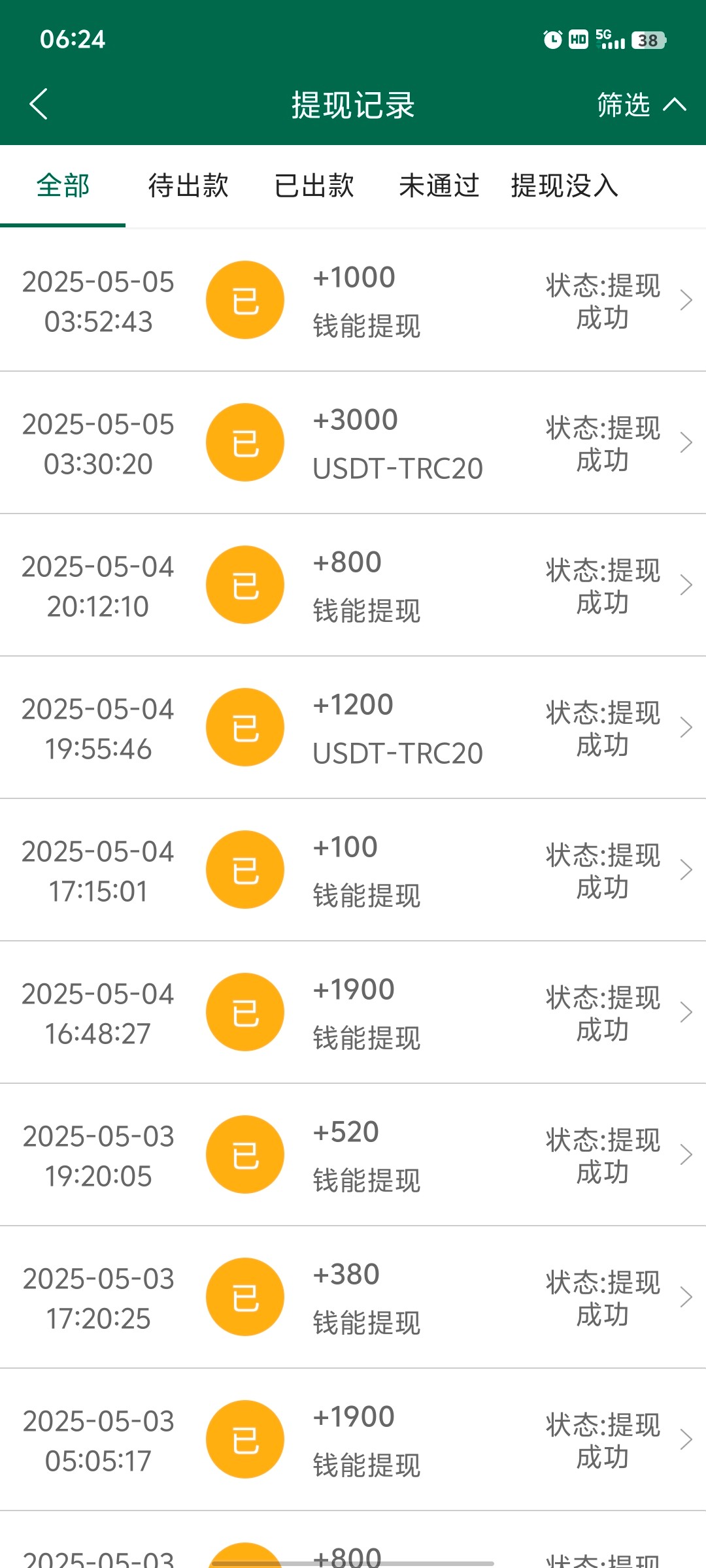Open the +1900 withdrawal at 16:48:27
Screen dimensions: 706x1568
click(x=353, y=1013)
